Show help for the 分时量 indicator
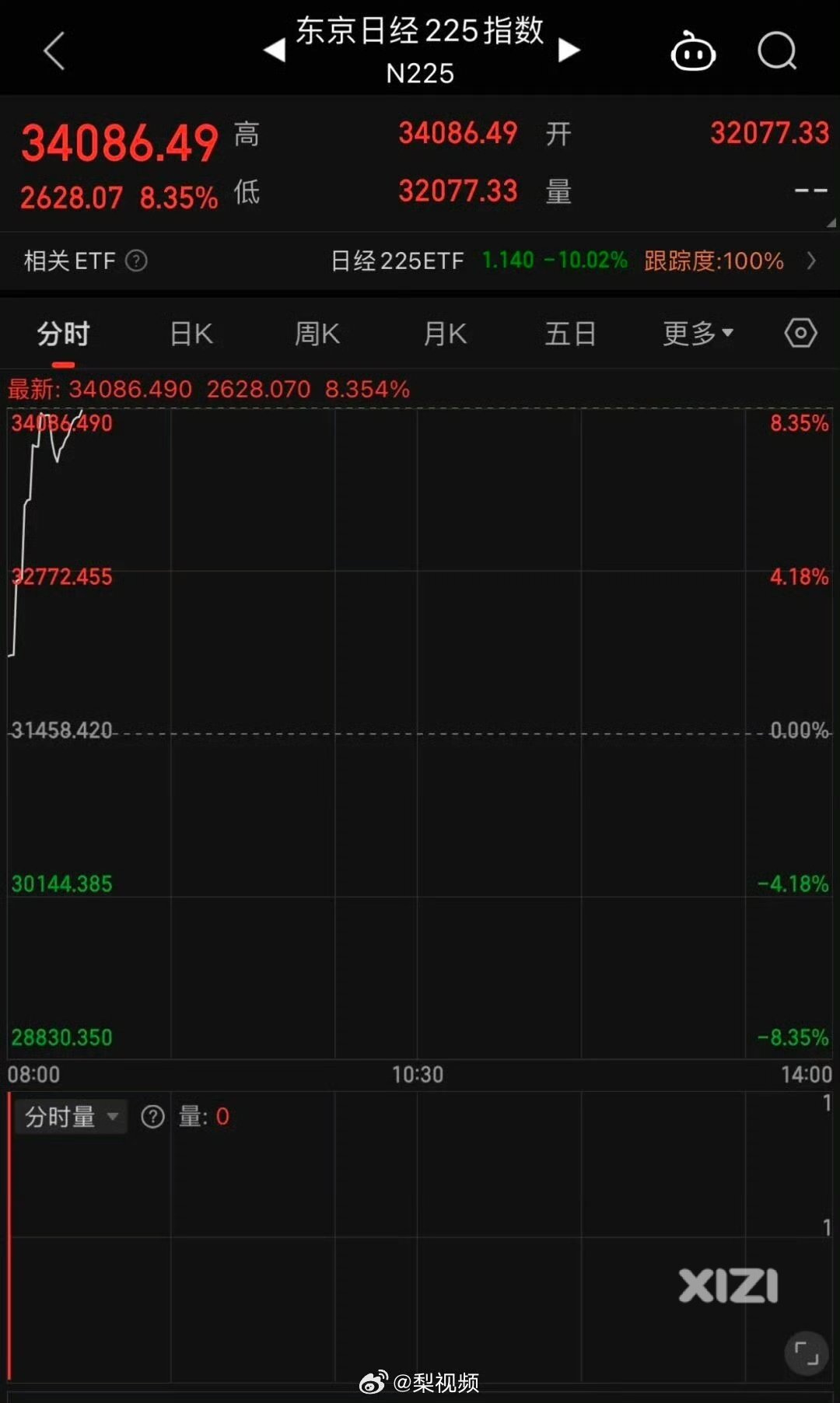This screenshot has height=1403, width=840. point(152,1117)
